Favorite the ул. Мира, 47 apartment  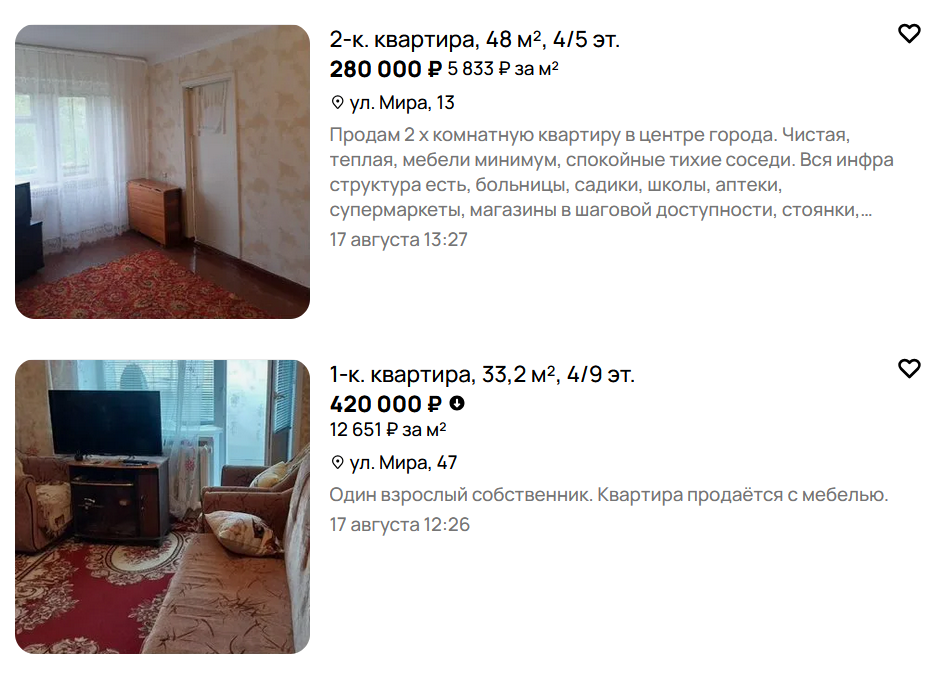[x=908, y=369]
